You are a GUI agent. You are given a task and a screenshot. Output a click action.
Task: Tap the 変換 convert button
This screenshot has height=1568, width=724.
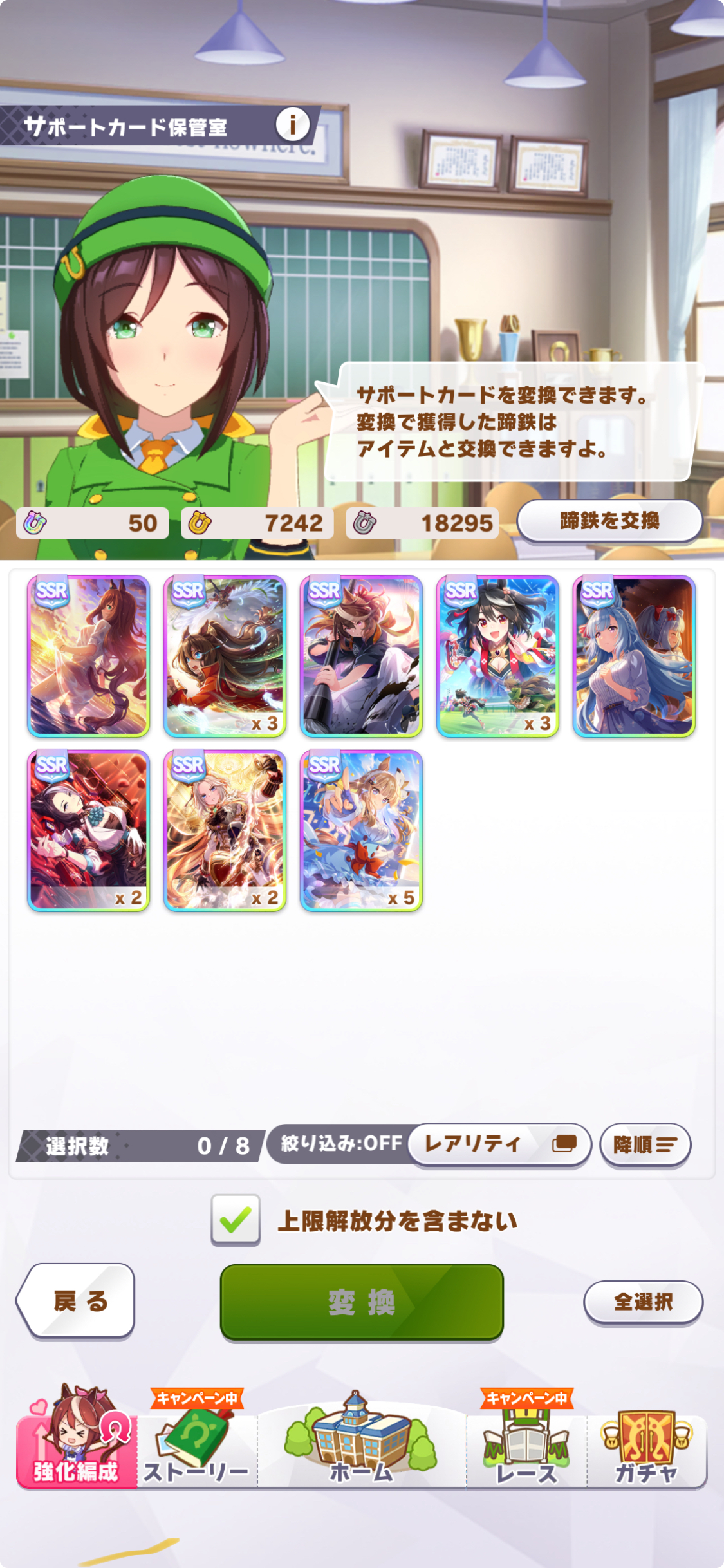362,1302
